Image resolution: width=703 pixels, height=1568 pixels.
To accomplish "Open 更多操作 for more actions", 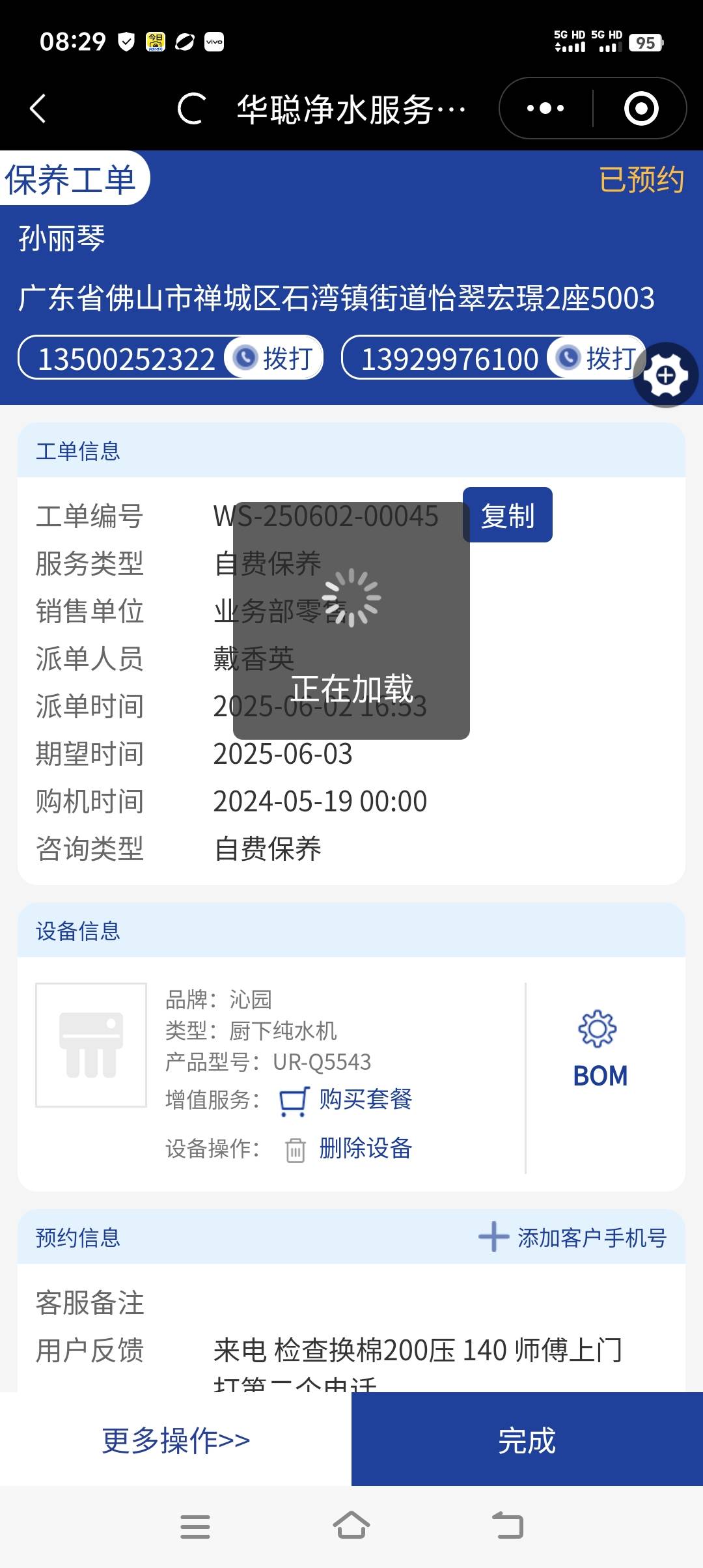I will [x=176, y=1440].
